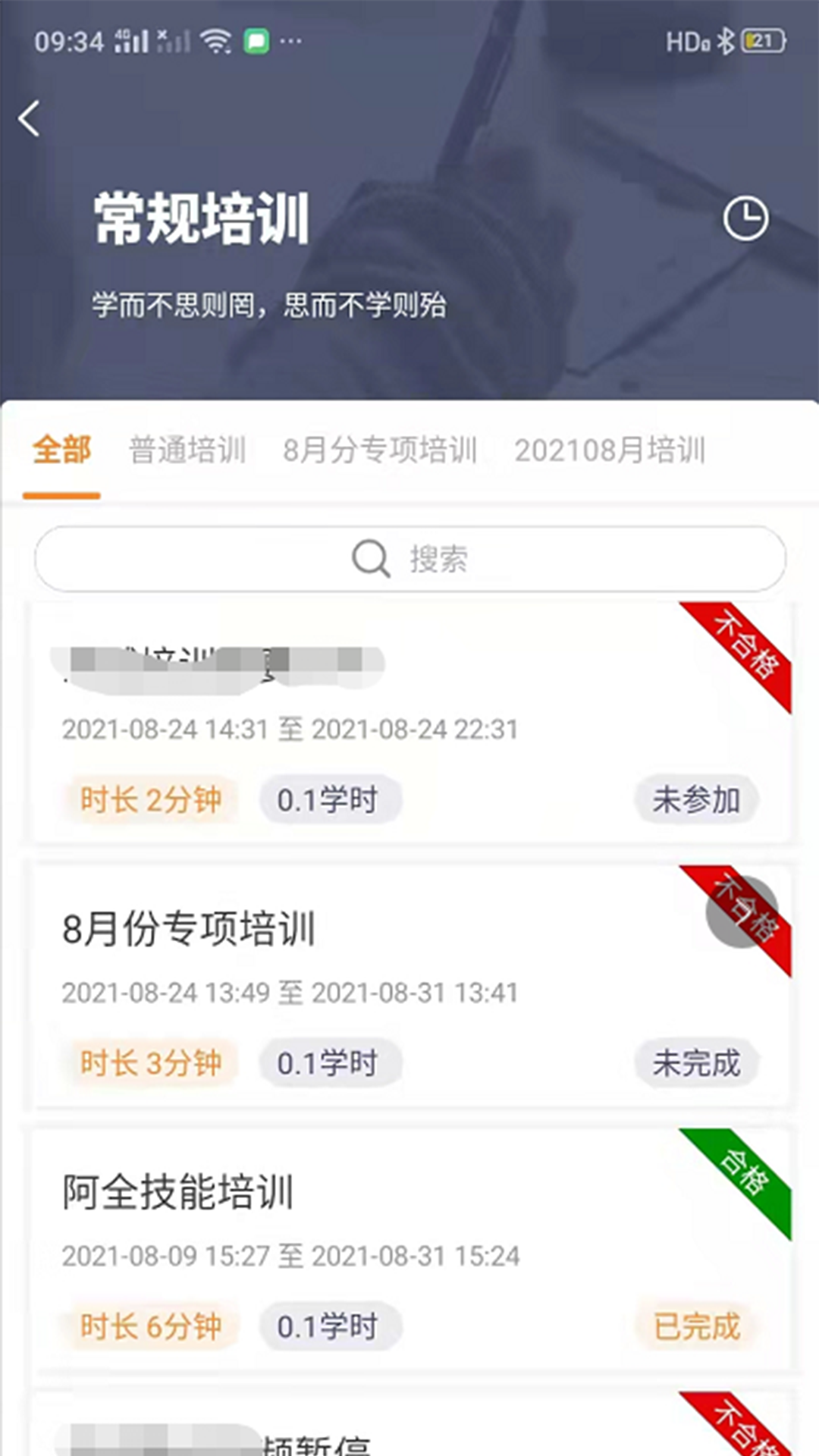Switch to the 202108月培训 tab
The height and width of the screenshot is (1456, 819).
click(x=610, y=450)
